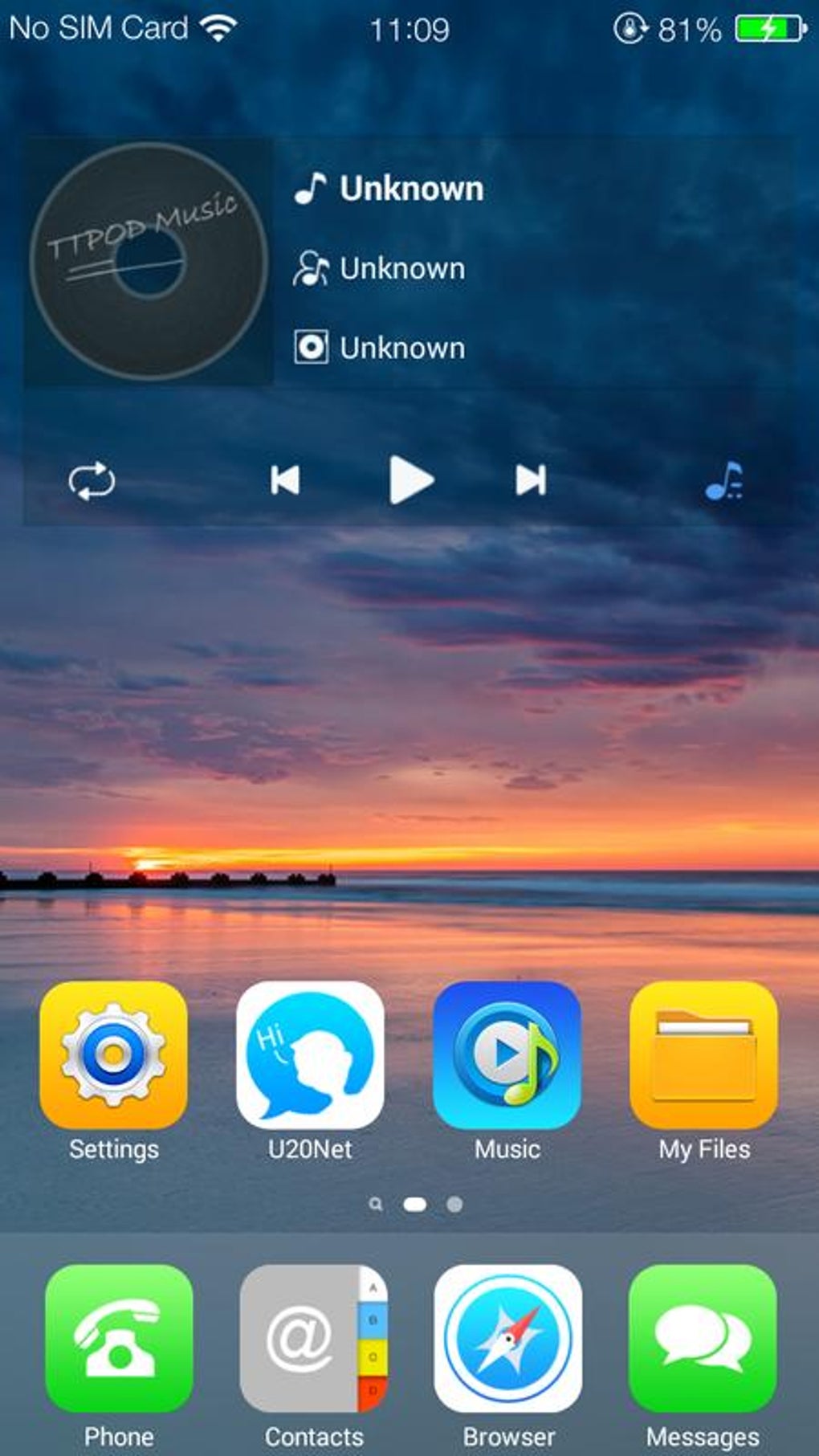819x1456 pixels.
Task: Open the Music app
Action: [x=507, y=1055]
